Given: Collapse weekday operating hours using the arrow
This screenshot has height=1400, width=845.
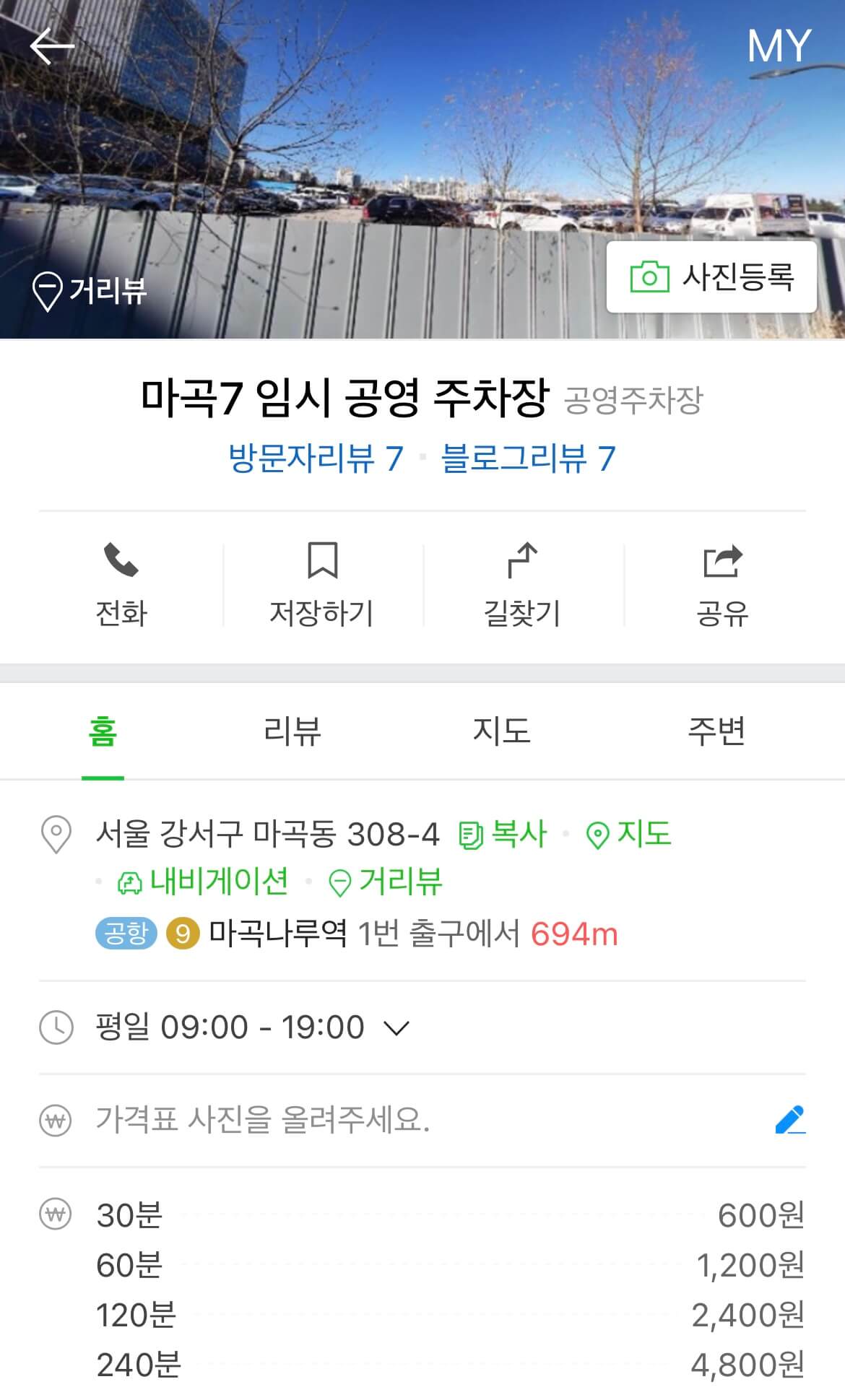Looking at the screenshot, I should (396, 1027).
